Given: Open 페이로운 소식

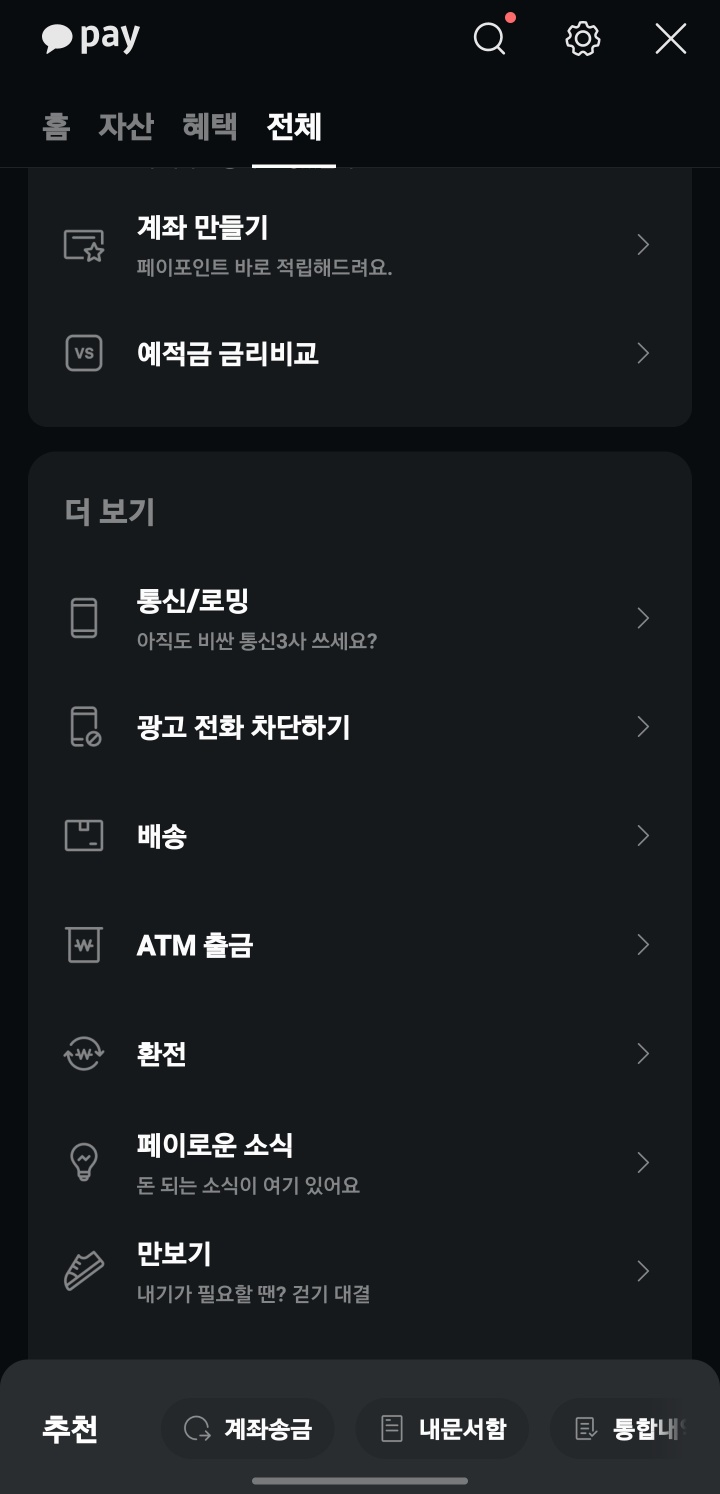Looking at the screenshot, I should [360, 1163].
